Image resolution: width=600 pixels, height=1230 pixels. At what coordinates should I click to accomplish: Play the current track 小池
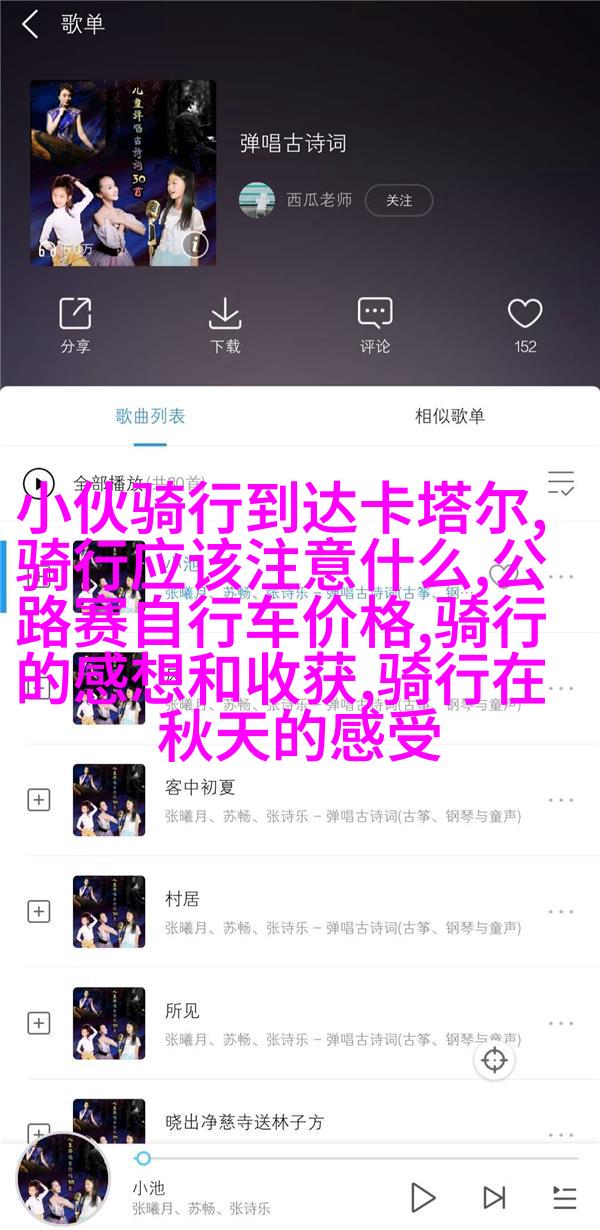point(423,1196)
